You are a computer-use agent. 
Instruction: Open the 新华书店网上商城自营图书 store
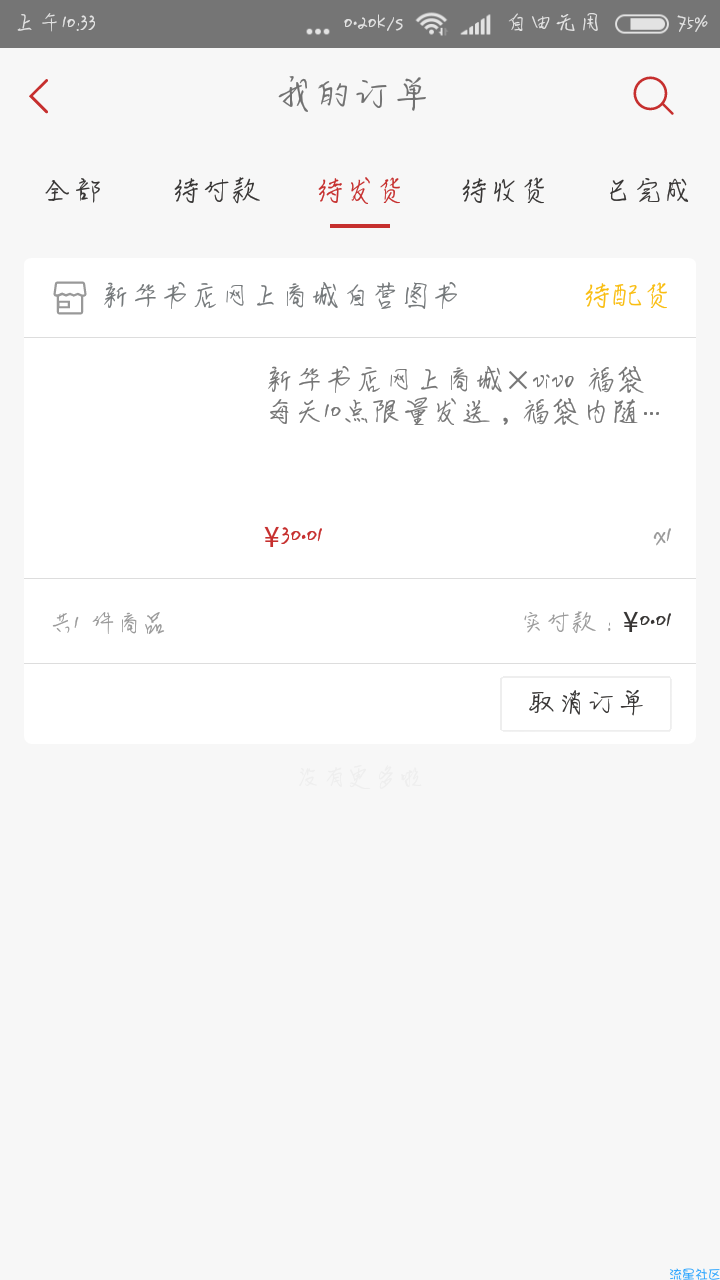click(280, 297)
